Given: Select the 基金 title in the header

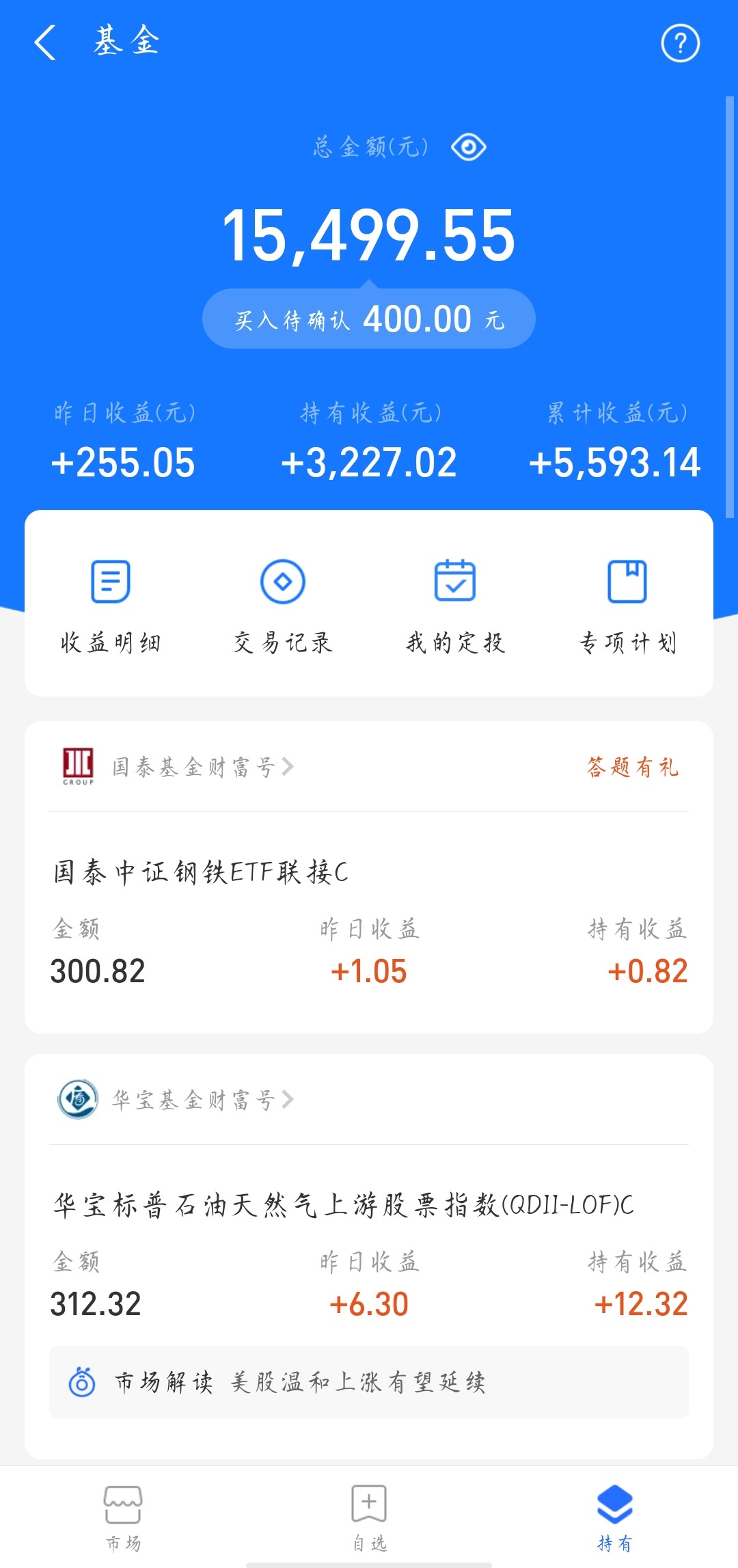Looking at the screenshot, I should 125,44.
